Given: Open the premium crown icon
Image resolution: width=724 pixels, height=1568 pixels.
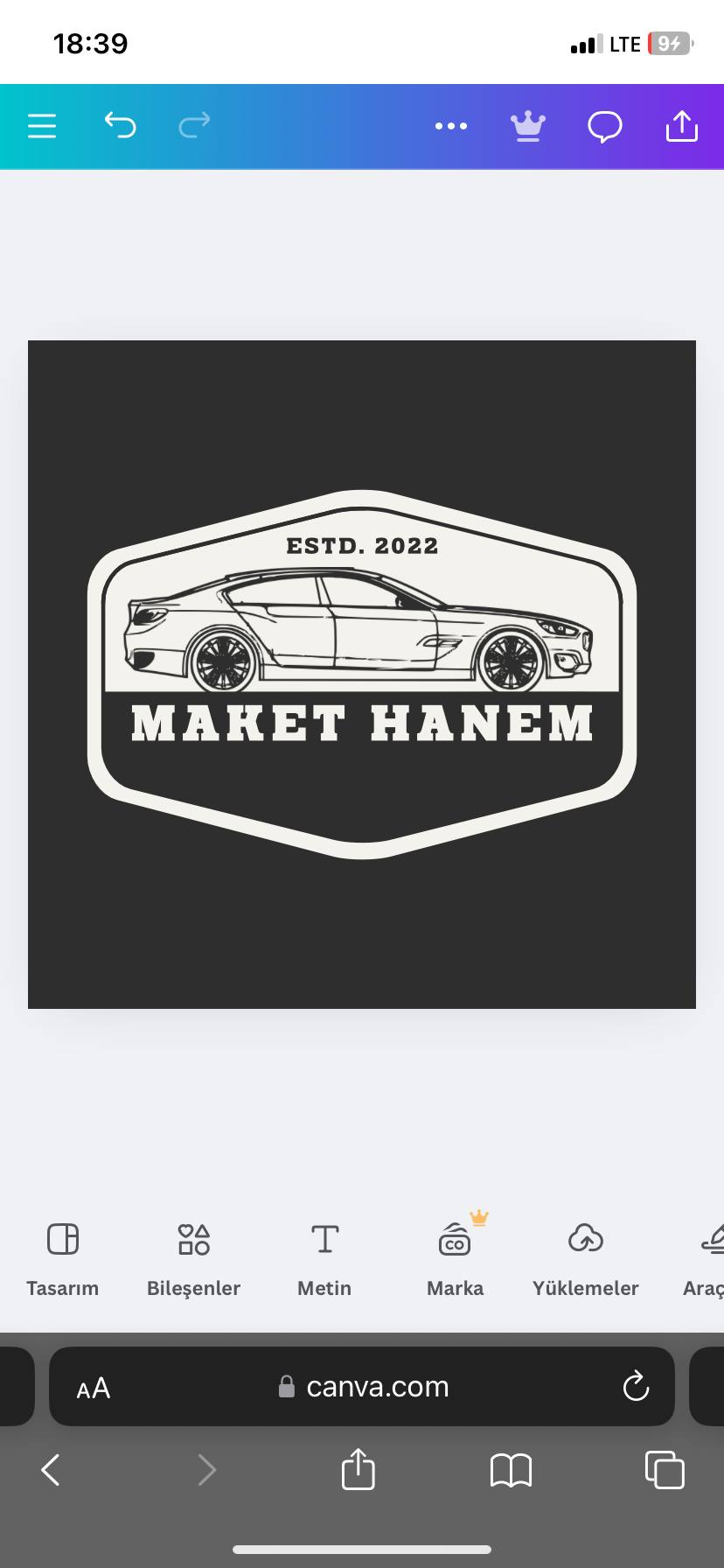Looking at the screenshot, I should click(x=528, y=127).
